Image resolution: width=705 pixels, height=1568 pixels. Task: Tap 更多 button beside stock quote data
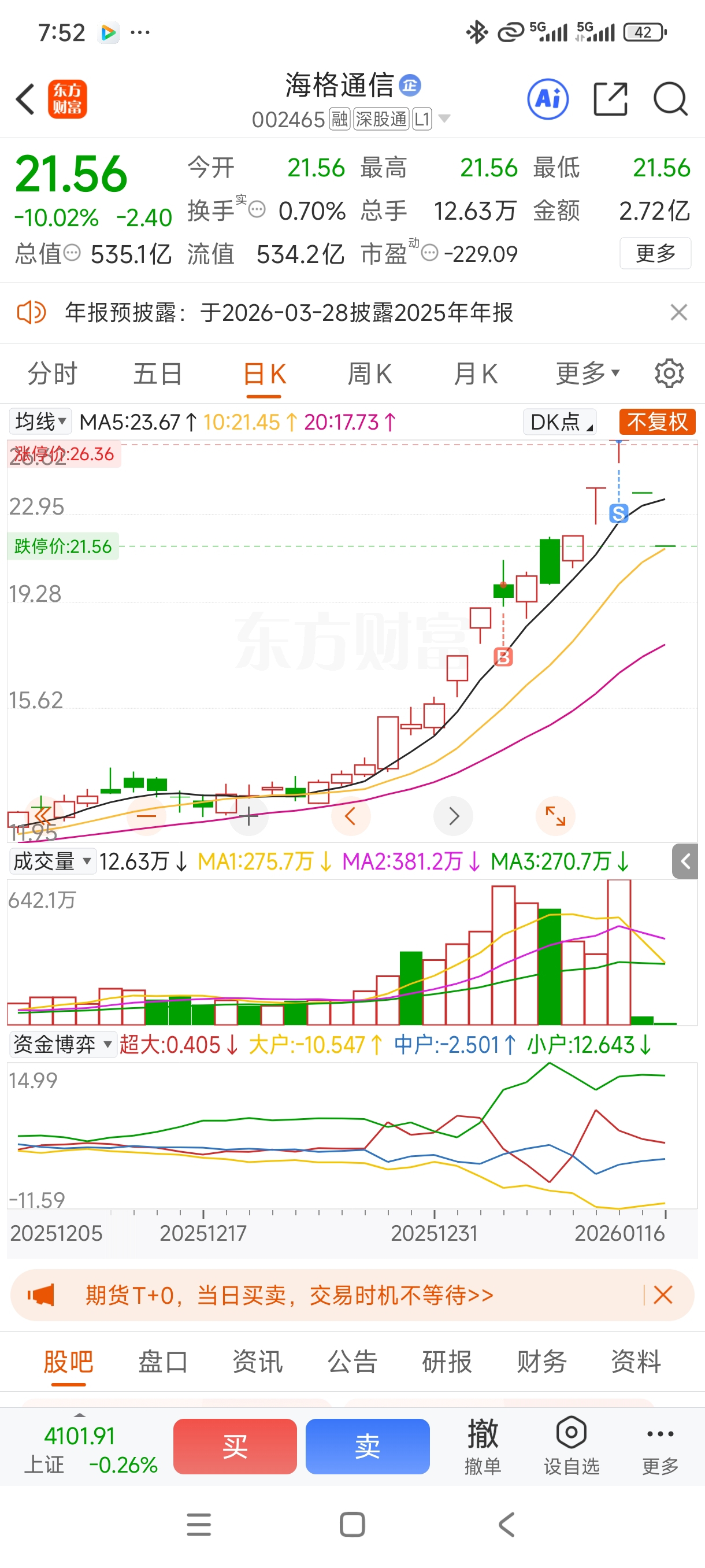tap(655, 253)
